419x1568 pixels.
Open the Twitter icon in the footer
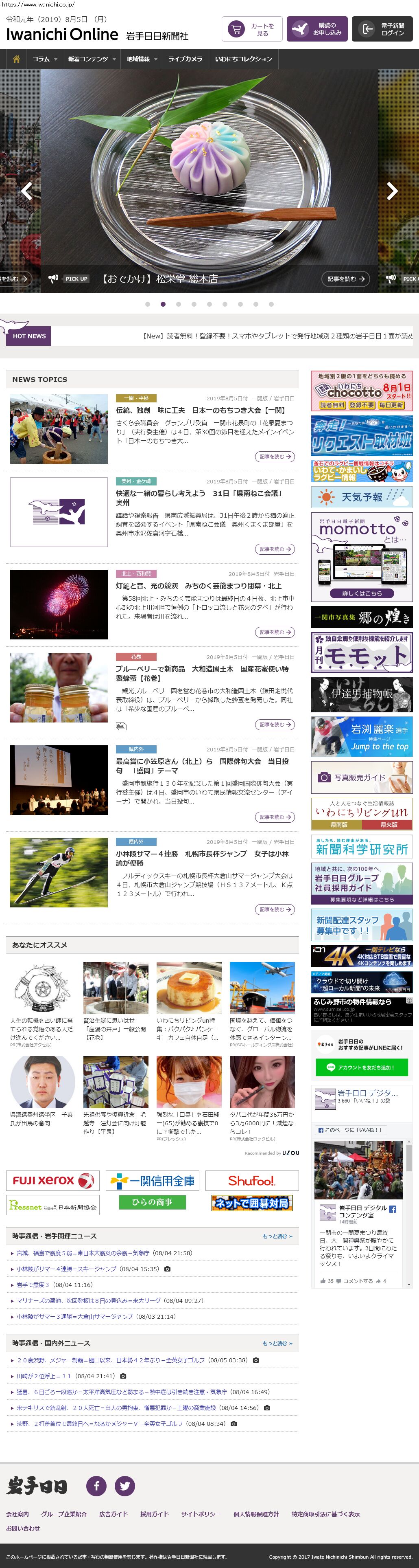pos(124,1486)
